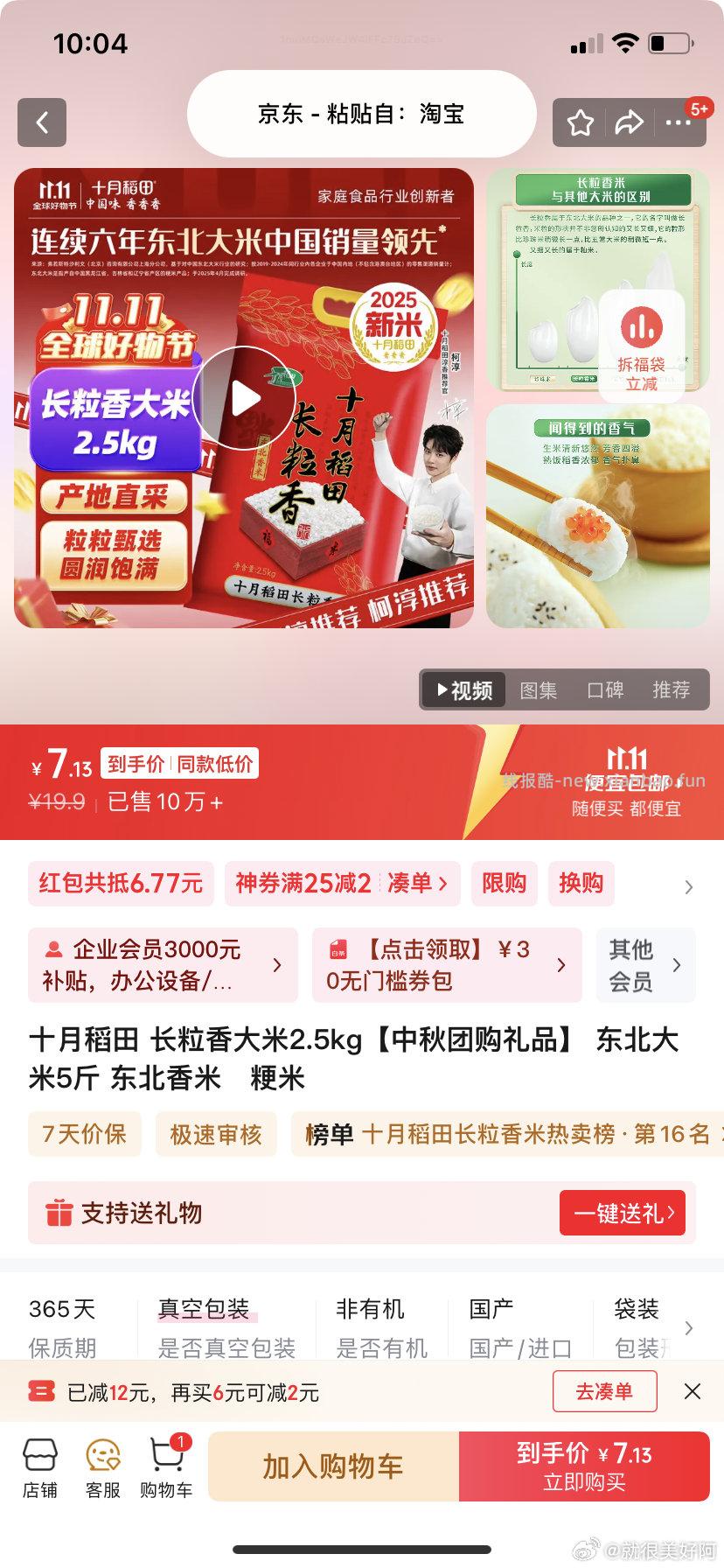
Task: Click the star to favorite this product
Action: coord(579,122)
